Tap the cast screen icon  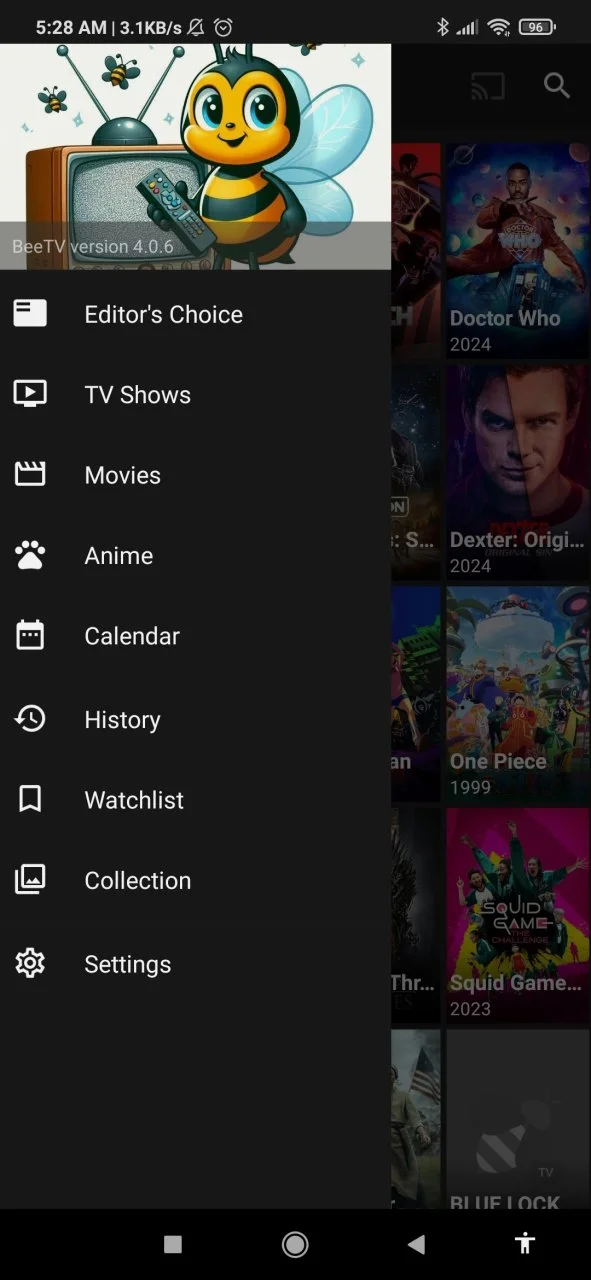point(488,86)
